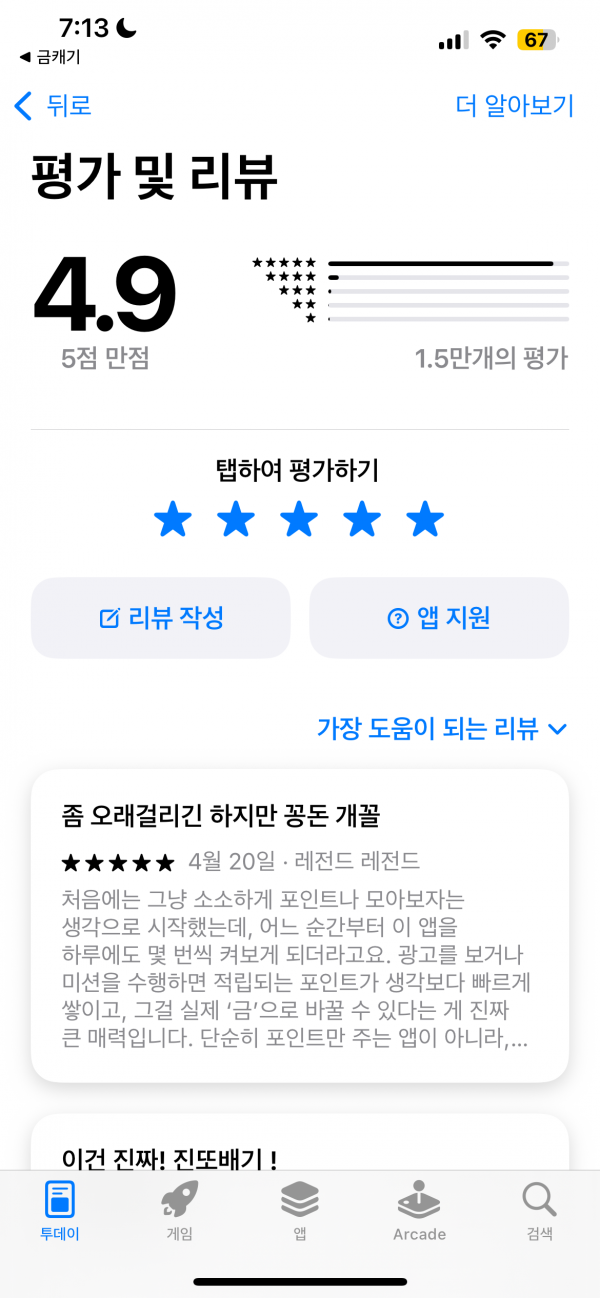This screenshot has width=600, height=1298.
Task: Switch to the 앱 tab
Action: (300, 1210)
